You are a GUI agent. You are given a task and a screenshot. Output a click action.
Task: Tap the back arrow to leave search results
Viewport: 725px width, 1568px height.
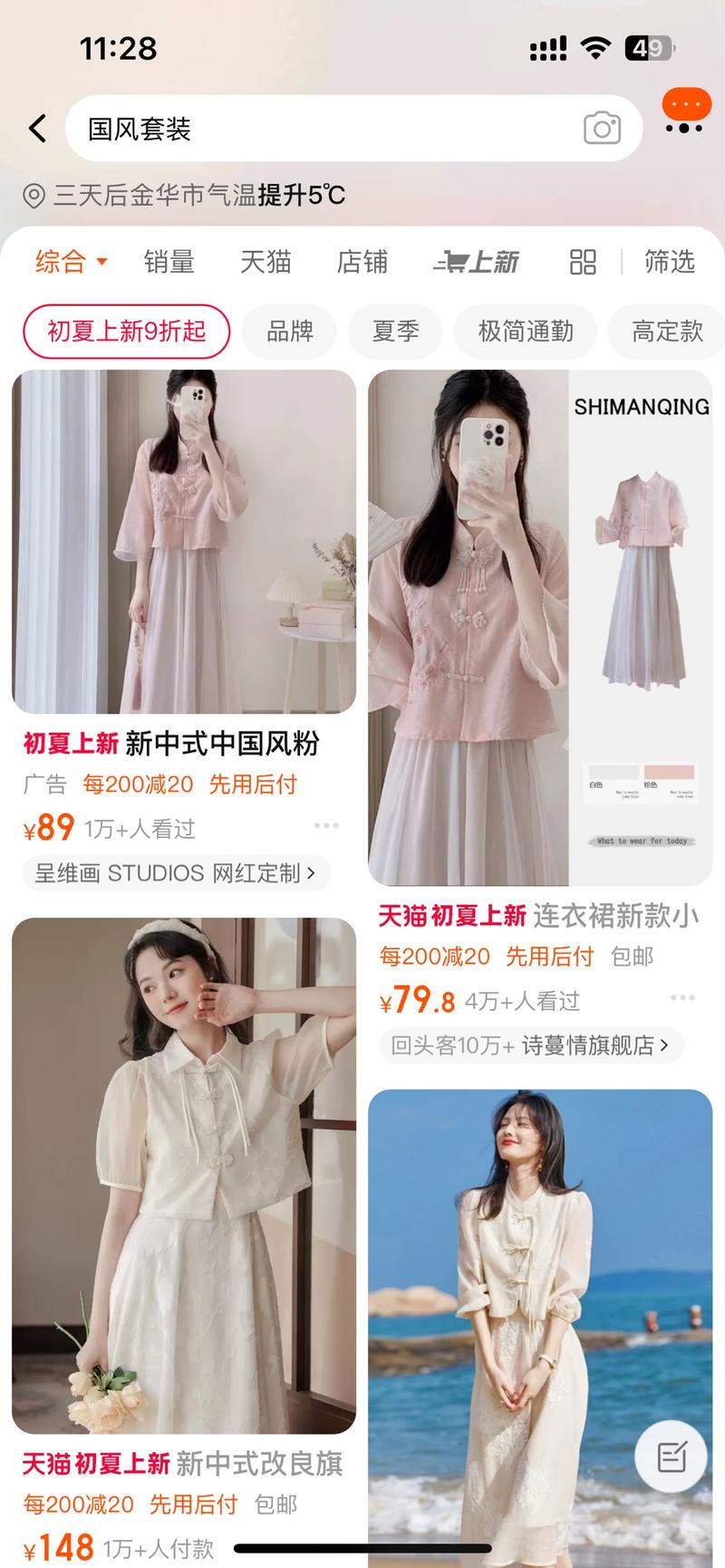click(x=36, y=128)
